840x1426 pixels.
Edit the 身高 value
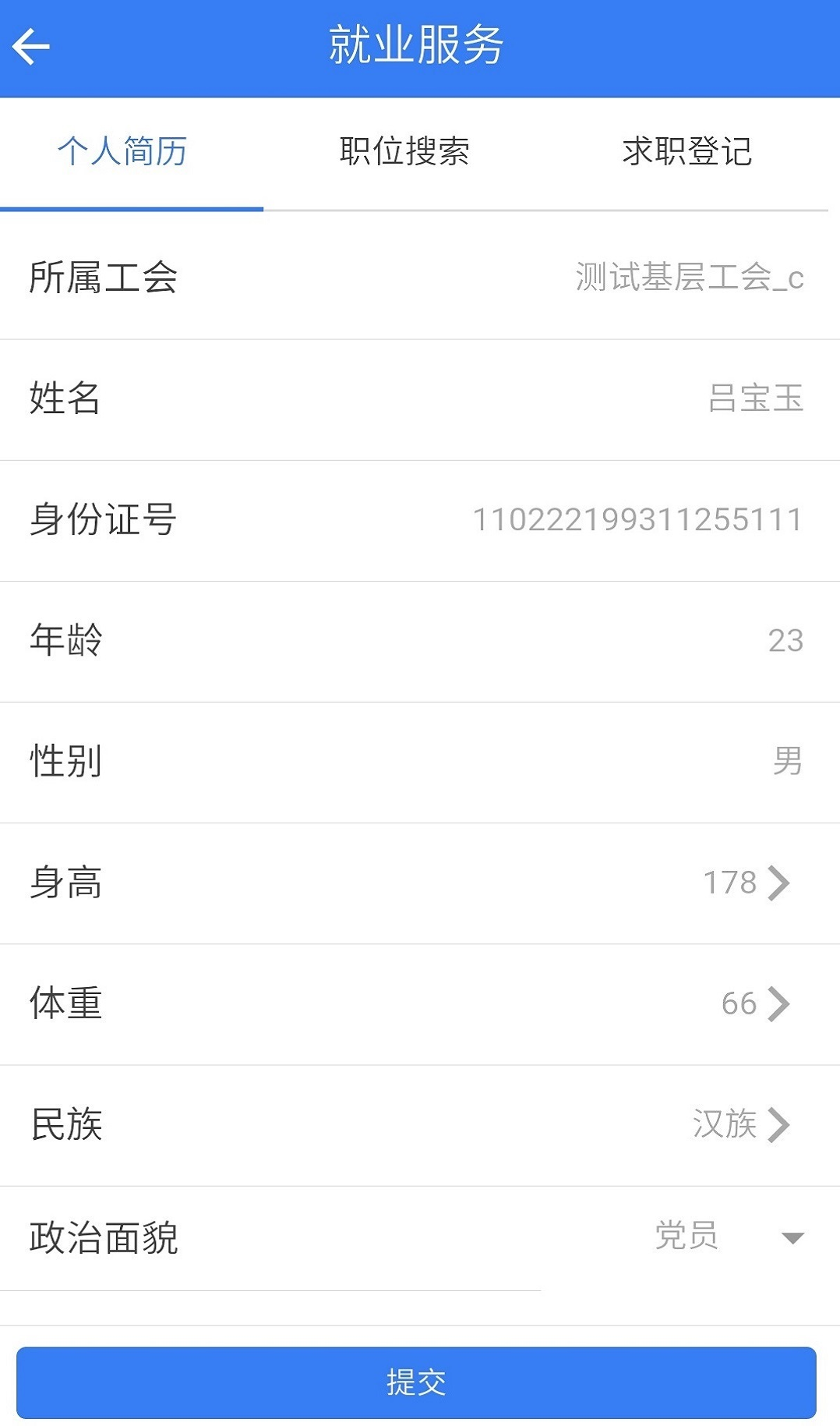point(746,883)
